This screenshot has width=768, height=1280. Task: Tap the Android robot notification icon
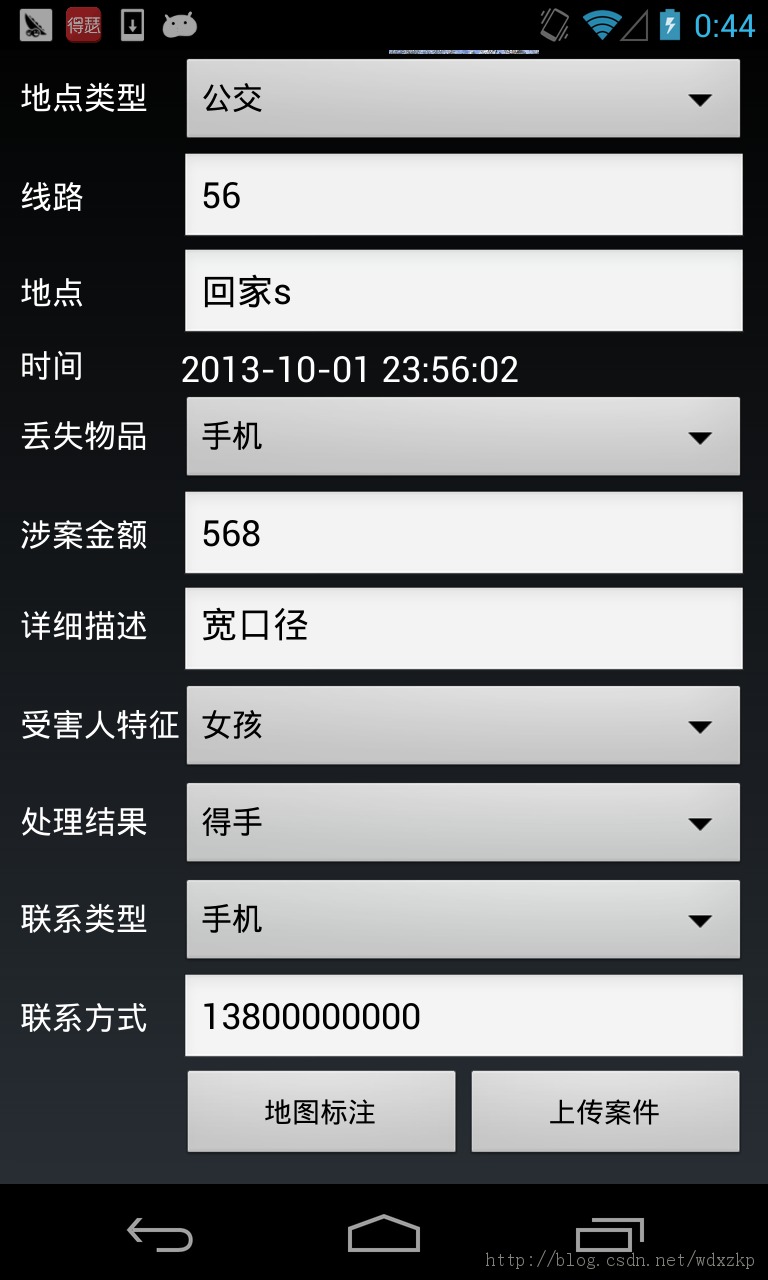(x=178, y=25)
